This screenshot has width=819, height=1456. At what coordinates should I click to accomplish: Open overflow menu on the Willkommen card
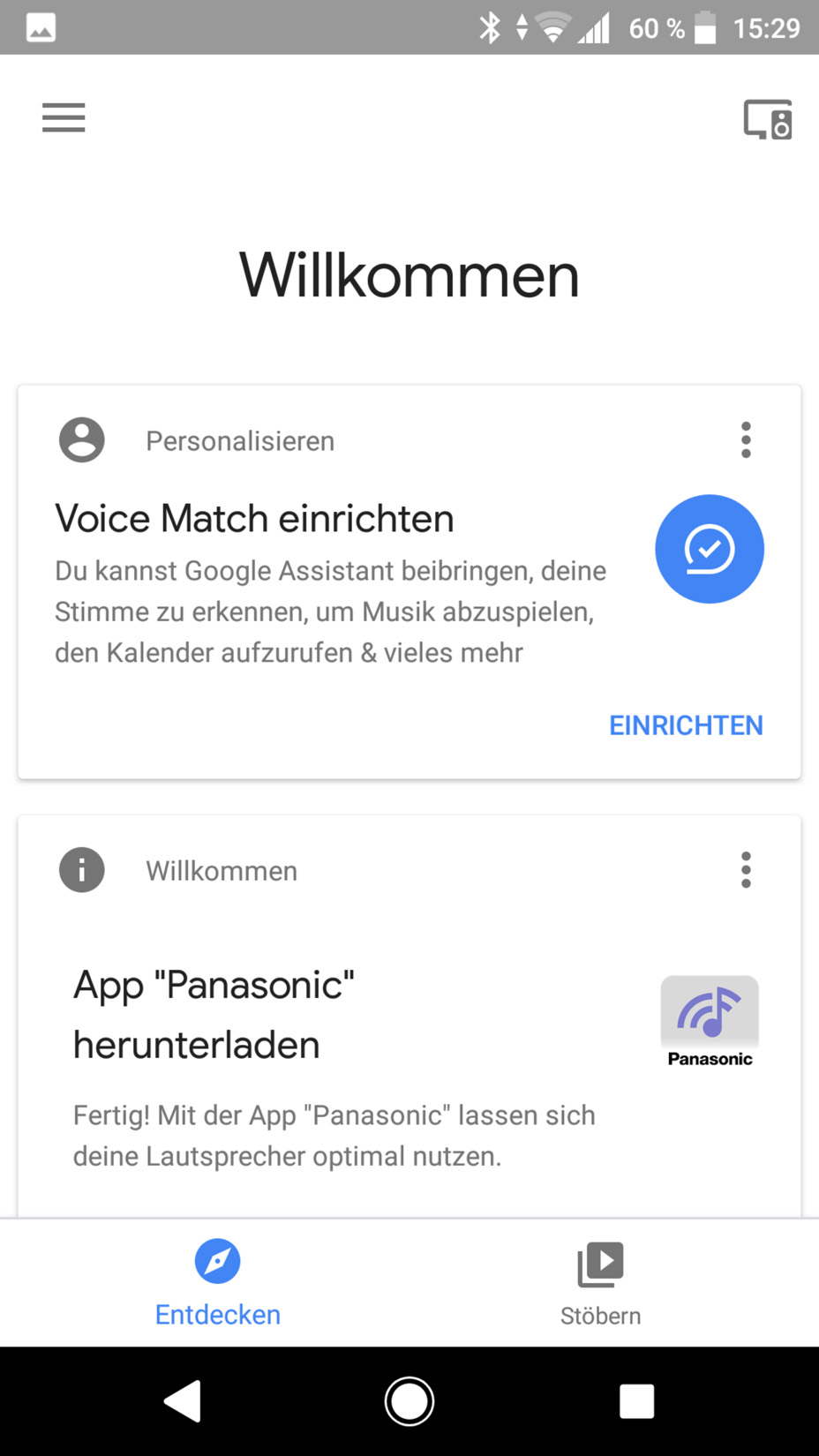tap(746, 870)
